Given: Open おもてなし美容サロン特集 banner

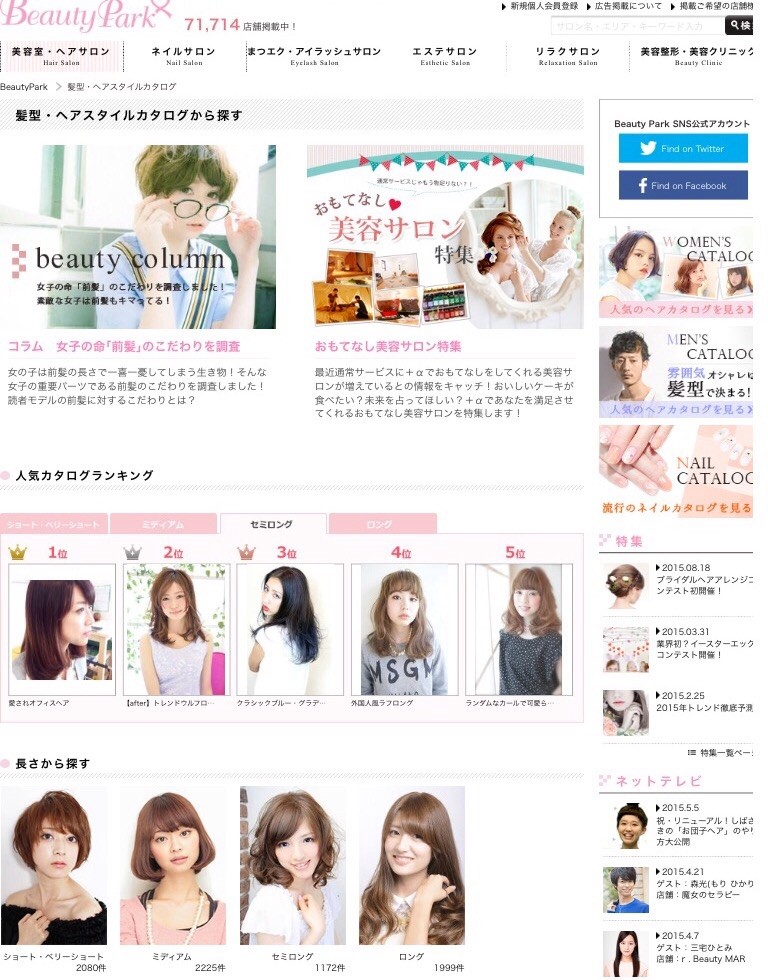Looking at the screenshot, I should [x=445, y=237].
